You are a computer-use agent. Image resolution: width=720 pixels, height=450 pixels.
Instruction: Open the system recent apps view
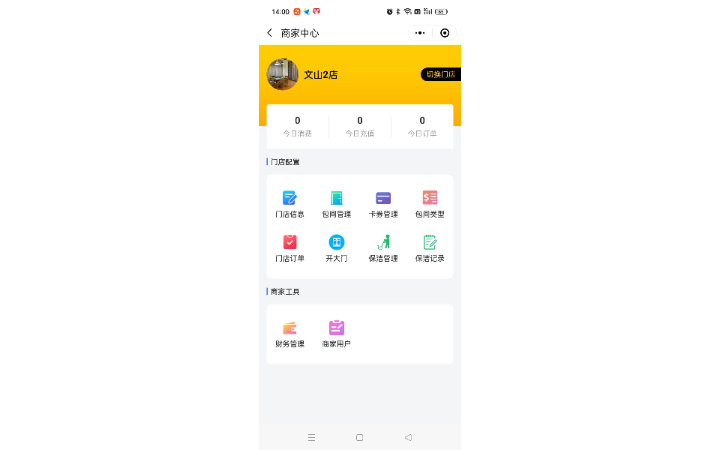pos(311,437)
